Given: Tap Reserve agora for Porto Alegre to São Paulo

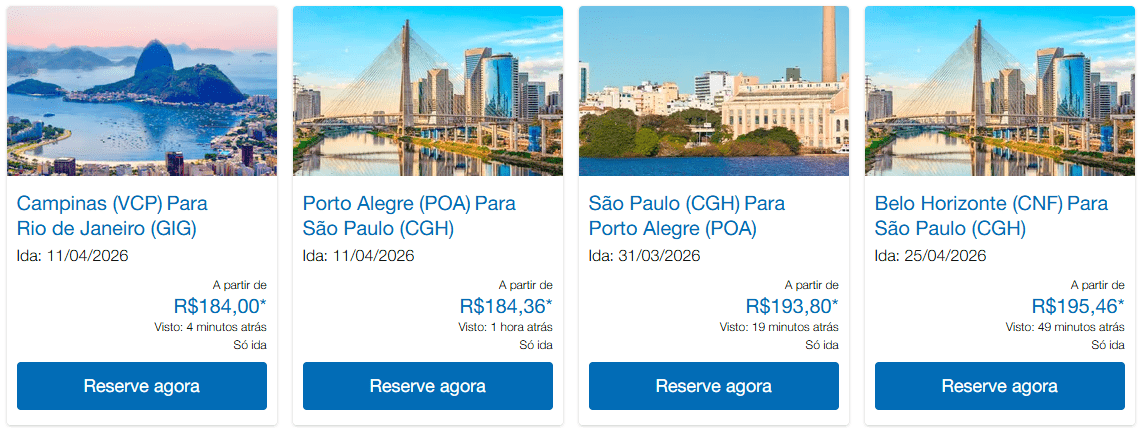Looking at the screenshot, I should [x=428, y=386].
